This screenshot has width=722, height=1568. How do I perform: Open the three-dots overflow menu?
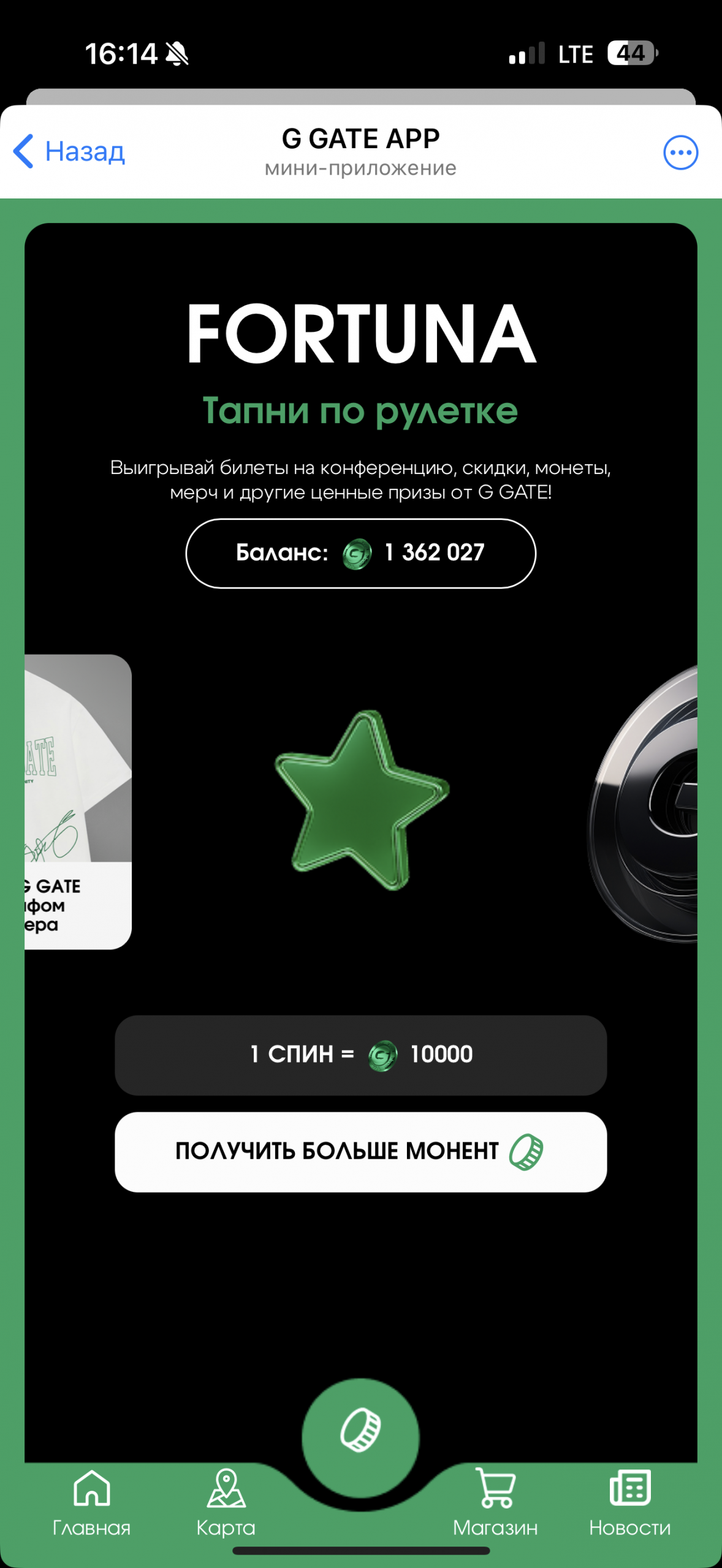pyautogui.click(x=680, y=153)
